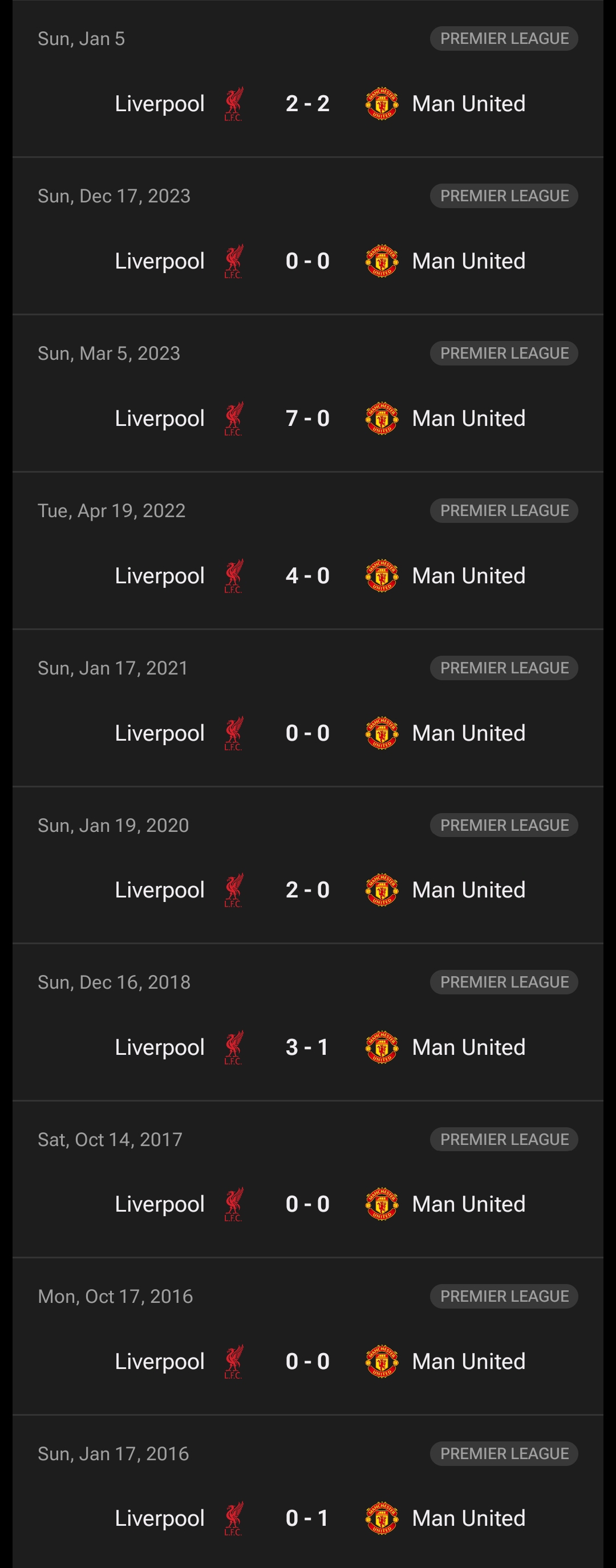Click the Liverpool logo beside the 3-1 score

(234, 1046)
